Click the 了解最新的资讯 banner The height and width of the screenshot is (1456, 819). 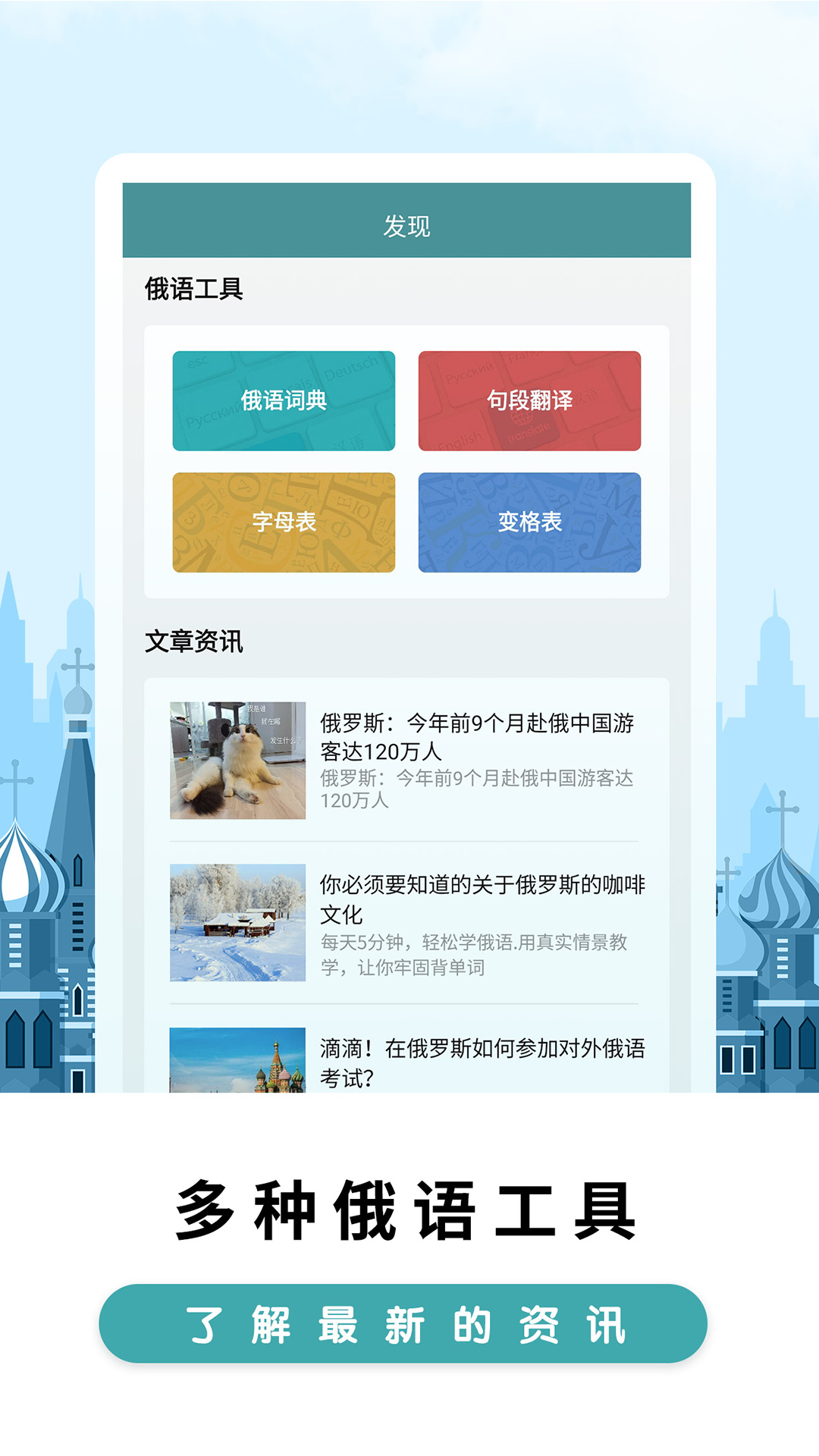point(409,1316)
